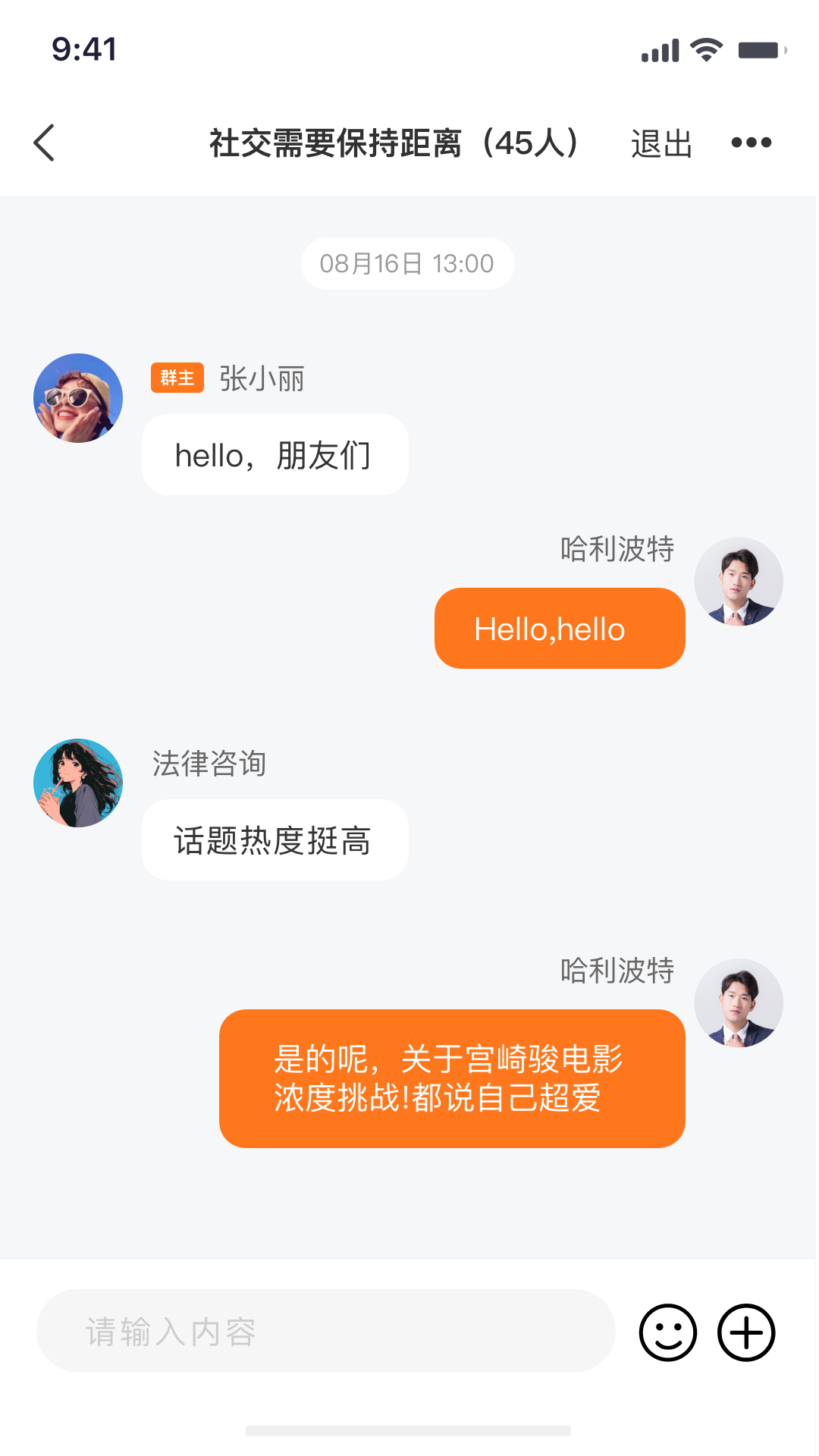Tap the group title to view member list
Screen dimensions: 819x1456
394,143
